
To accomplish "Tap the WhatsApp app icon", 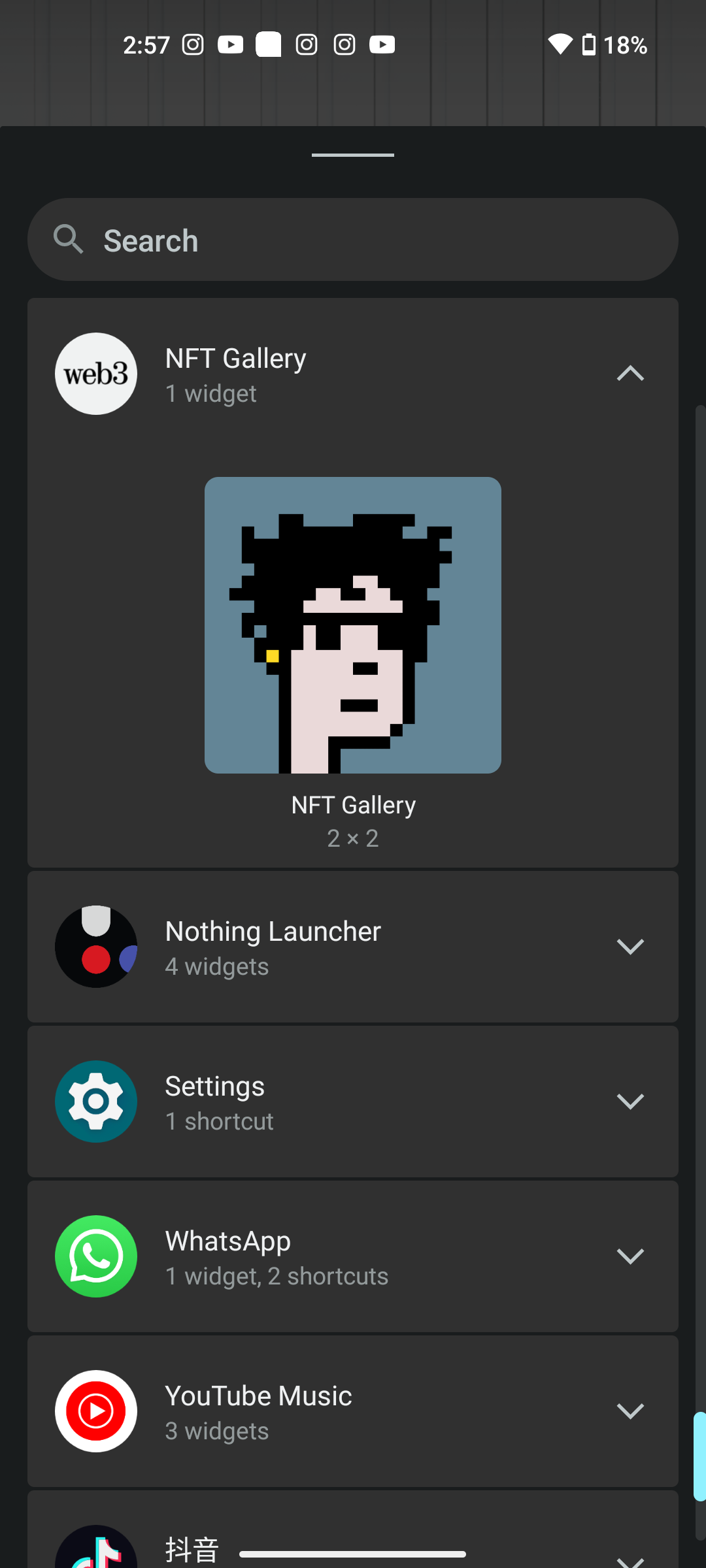I will 95,1256.
